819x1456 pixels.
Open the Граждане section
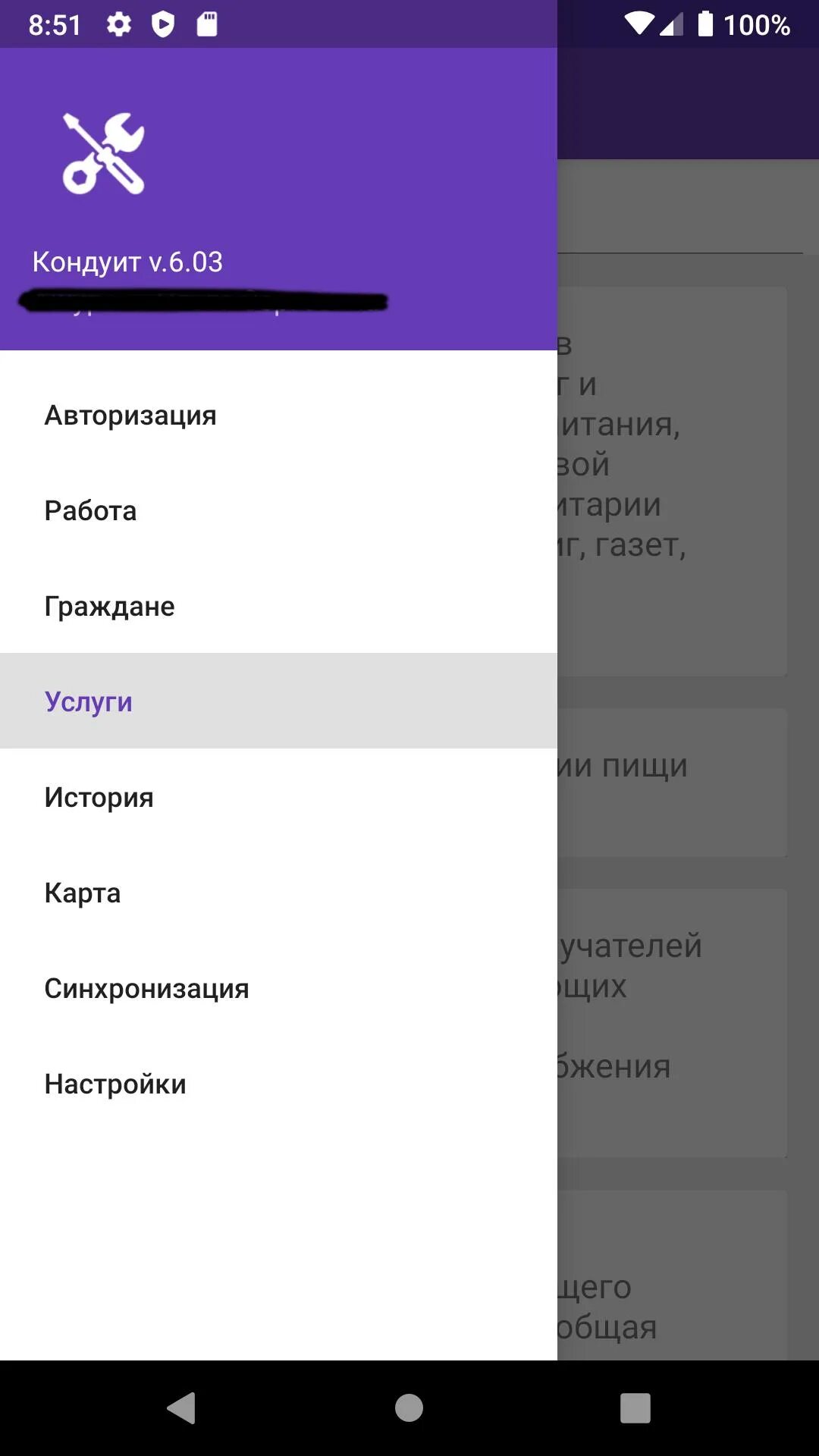pos(278,607)
